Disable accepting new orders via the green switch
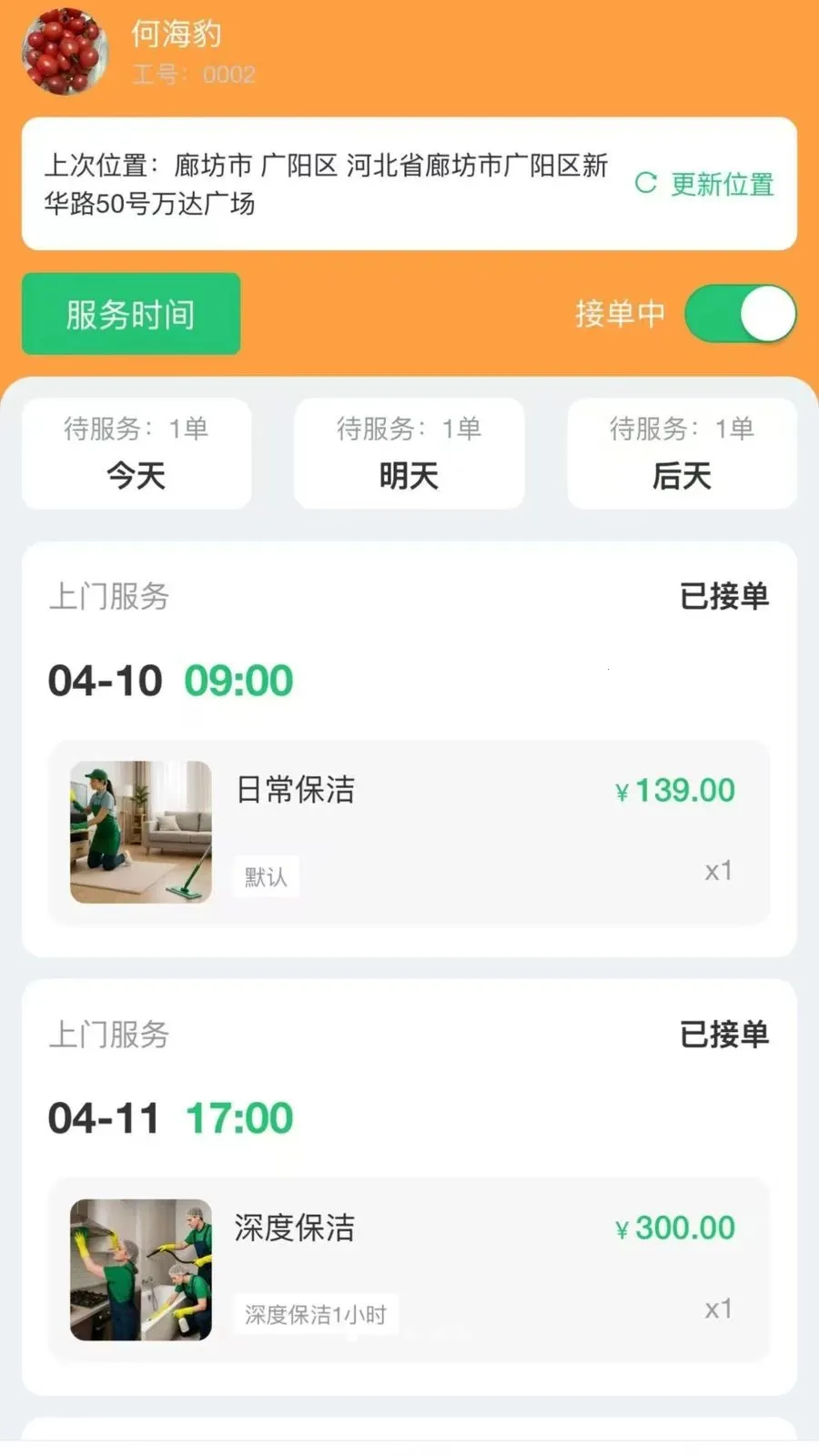The width and height of the screenshot is (819, 1456). (x=742, y=313)
